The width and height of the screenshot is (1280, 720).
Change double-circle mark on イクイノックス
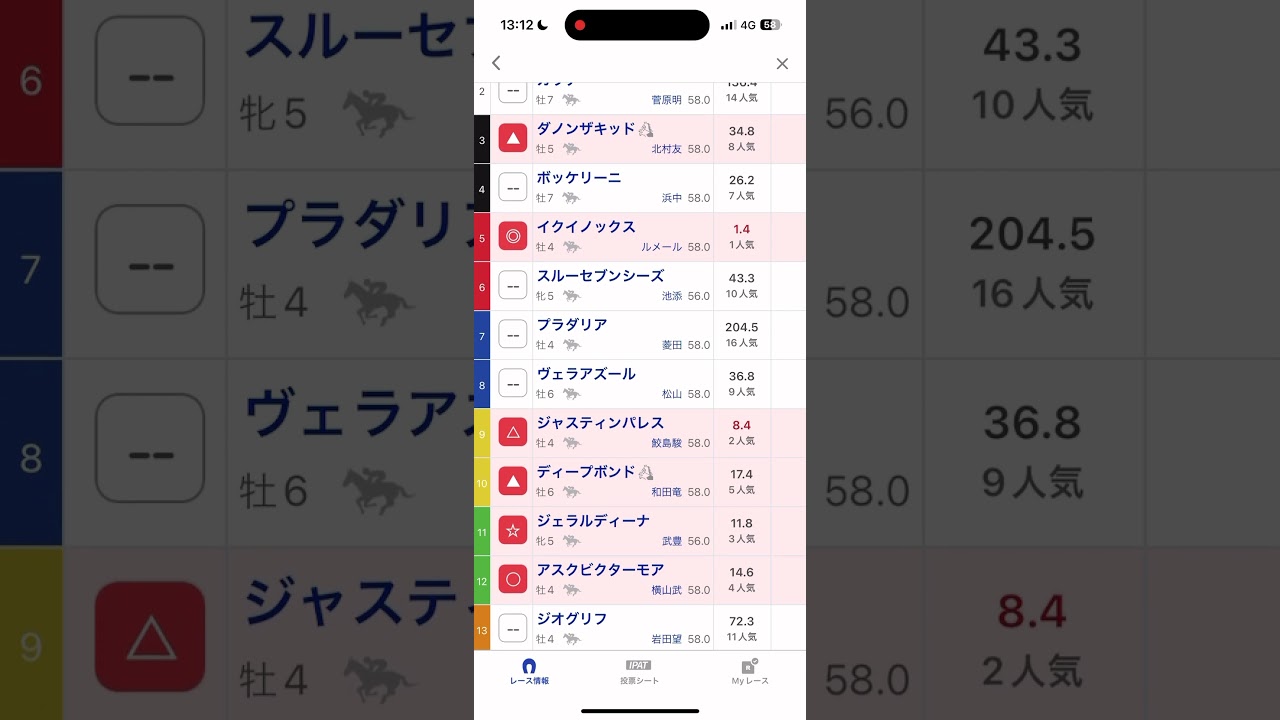[x=513, y=236]
